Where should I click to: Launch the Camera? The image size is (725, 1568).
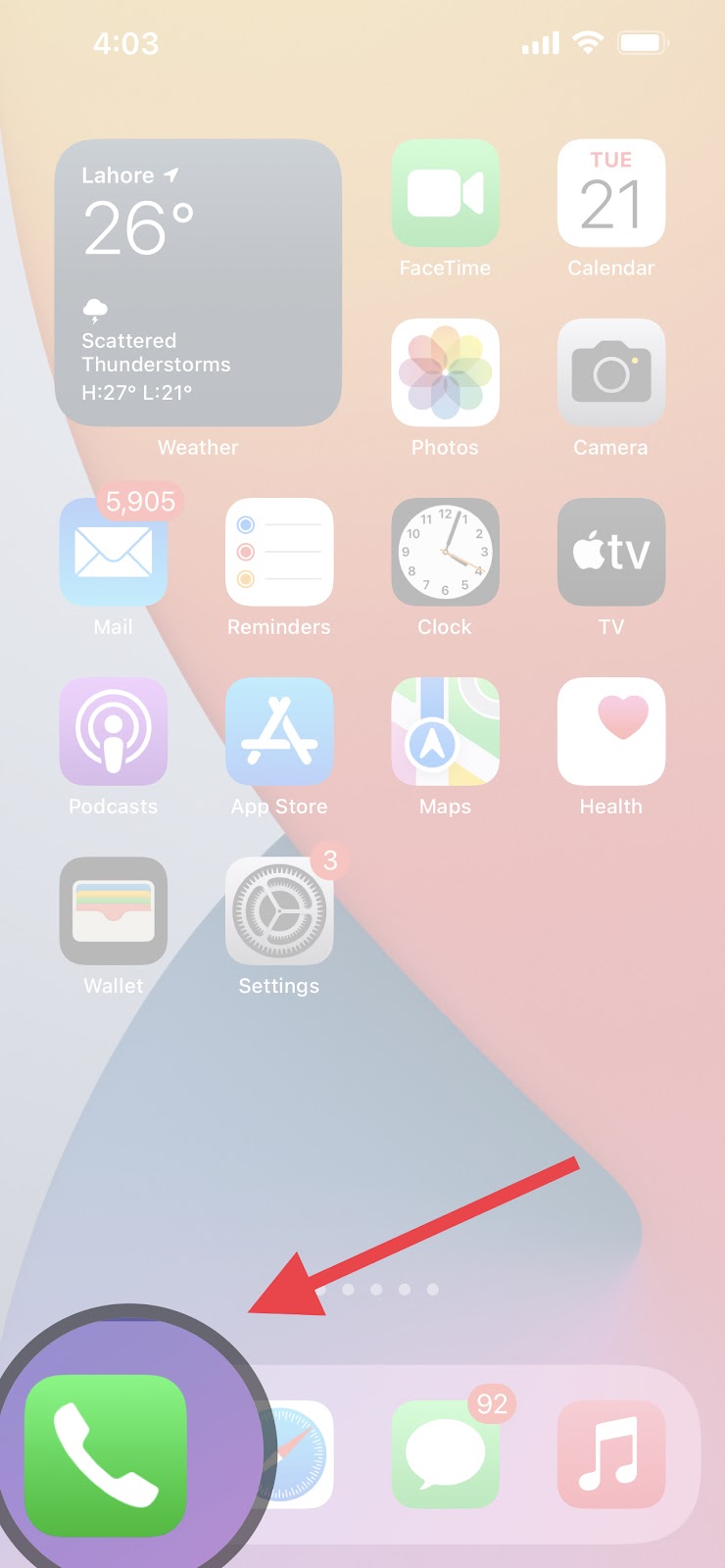click(610, 372)
